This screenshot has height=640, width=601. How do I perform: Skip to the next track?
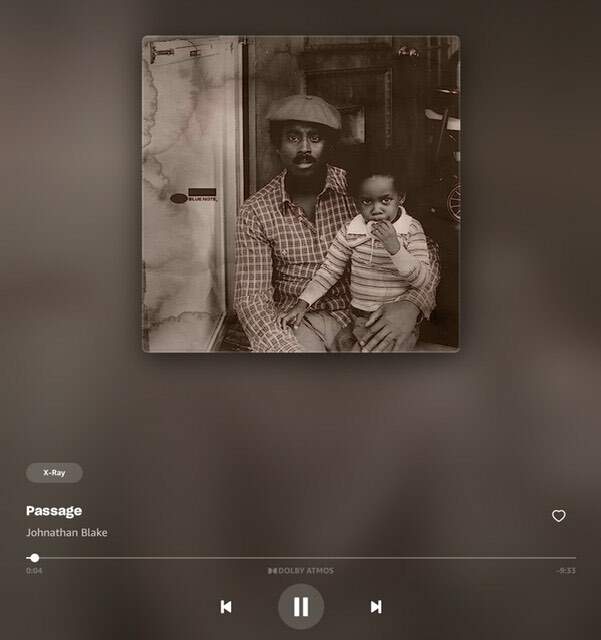(376, 606)
